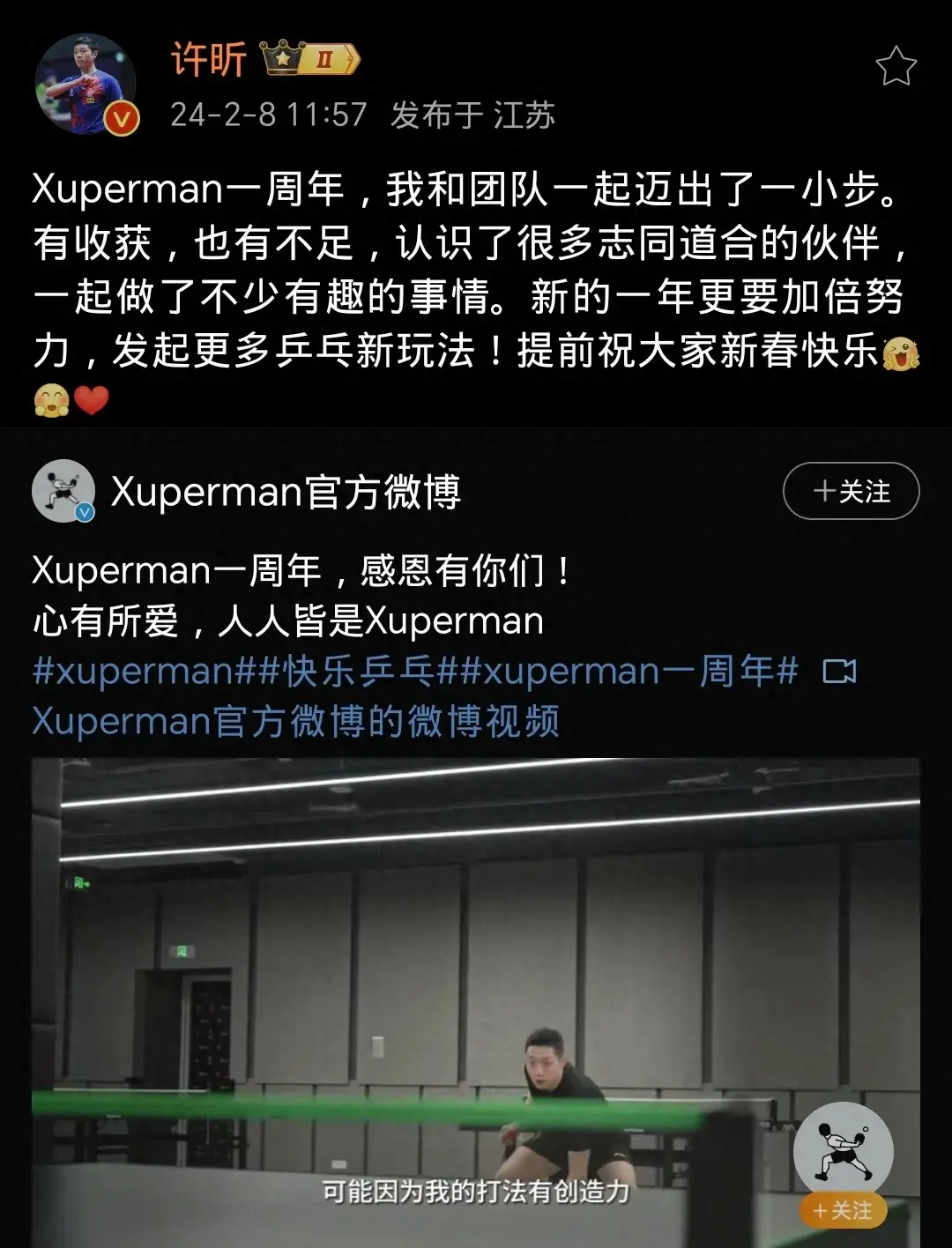Screen dimensions: 952x1248
Task: Open the #快乐乒乓# hashtag
Action: (358, 672)
